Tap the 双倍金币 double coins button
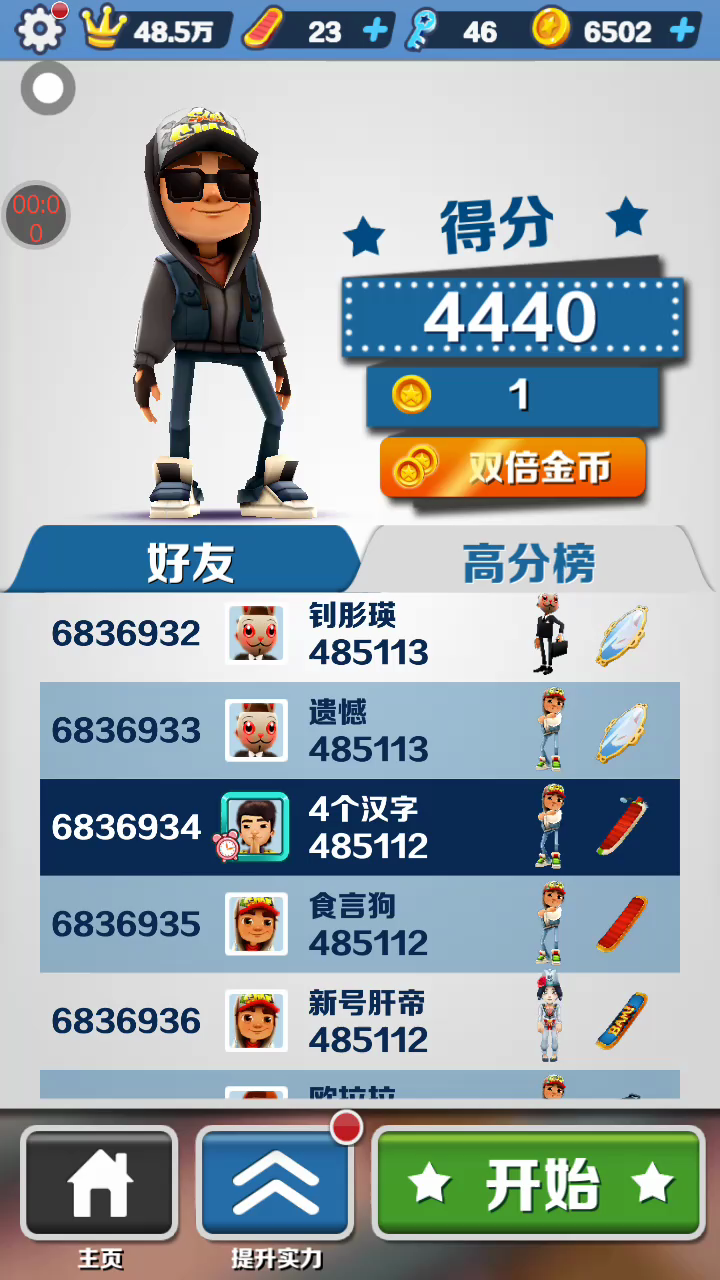720x1280 pixels. point(513,468)
